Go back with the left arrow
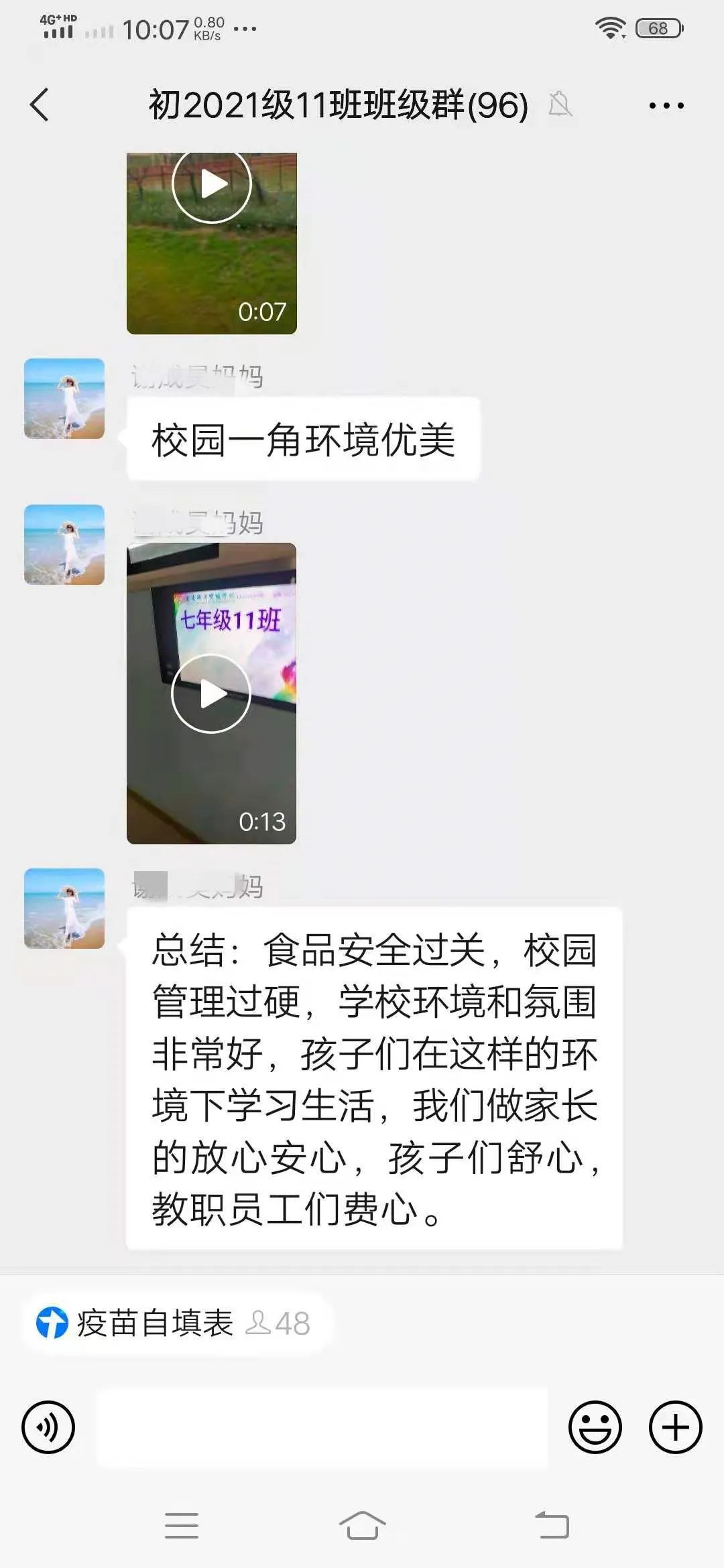The height and width of the screenshot is (1568, 724). pyautogui.click(x=40, y=105)
